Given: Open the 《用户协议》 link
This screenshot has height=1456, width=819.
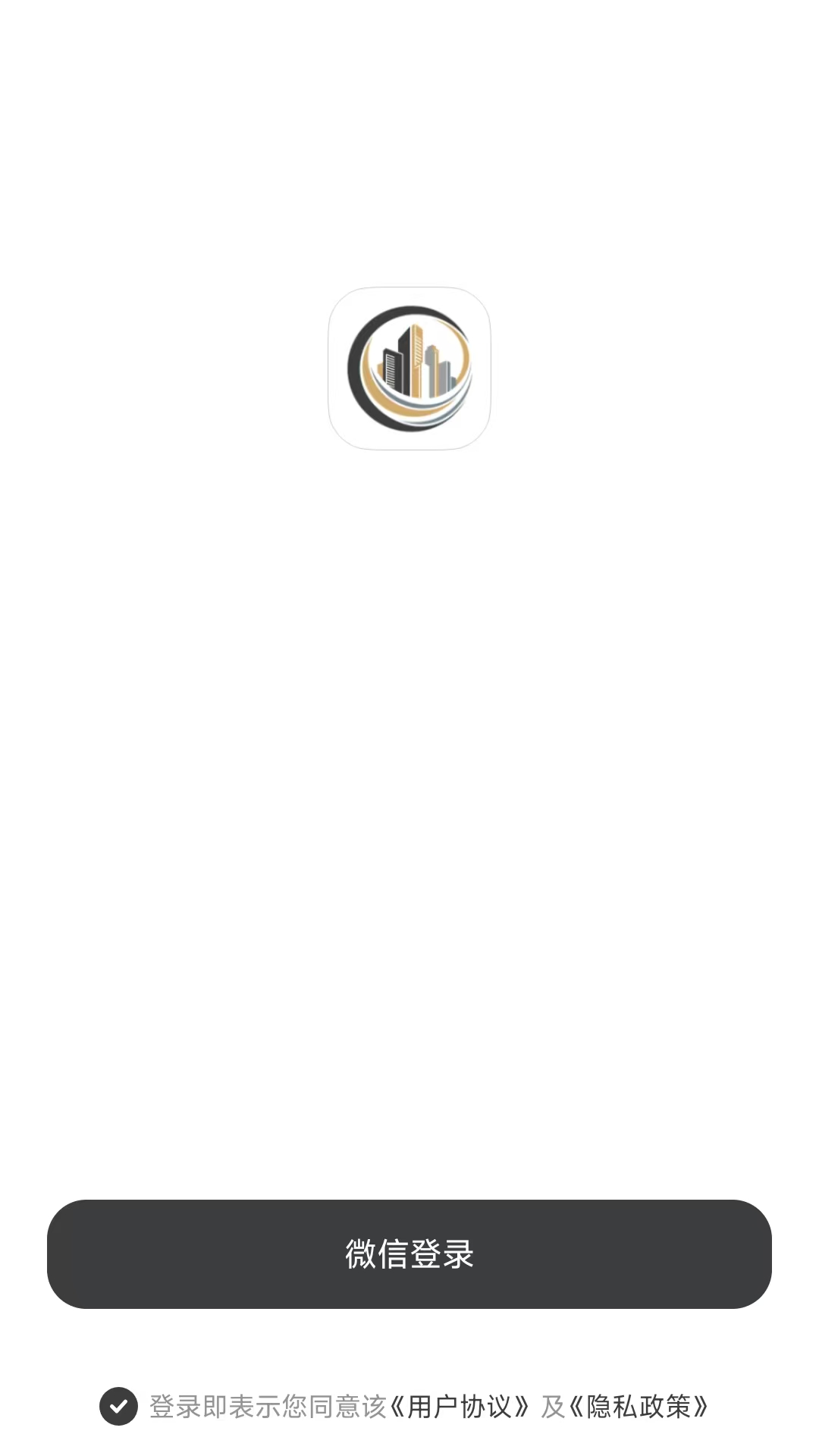Looking at the screenshot, I should click(x=460, y=1407).
